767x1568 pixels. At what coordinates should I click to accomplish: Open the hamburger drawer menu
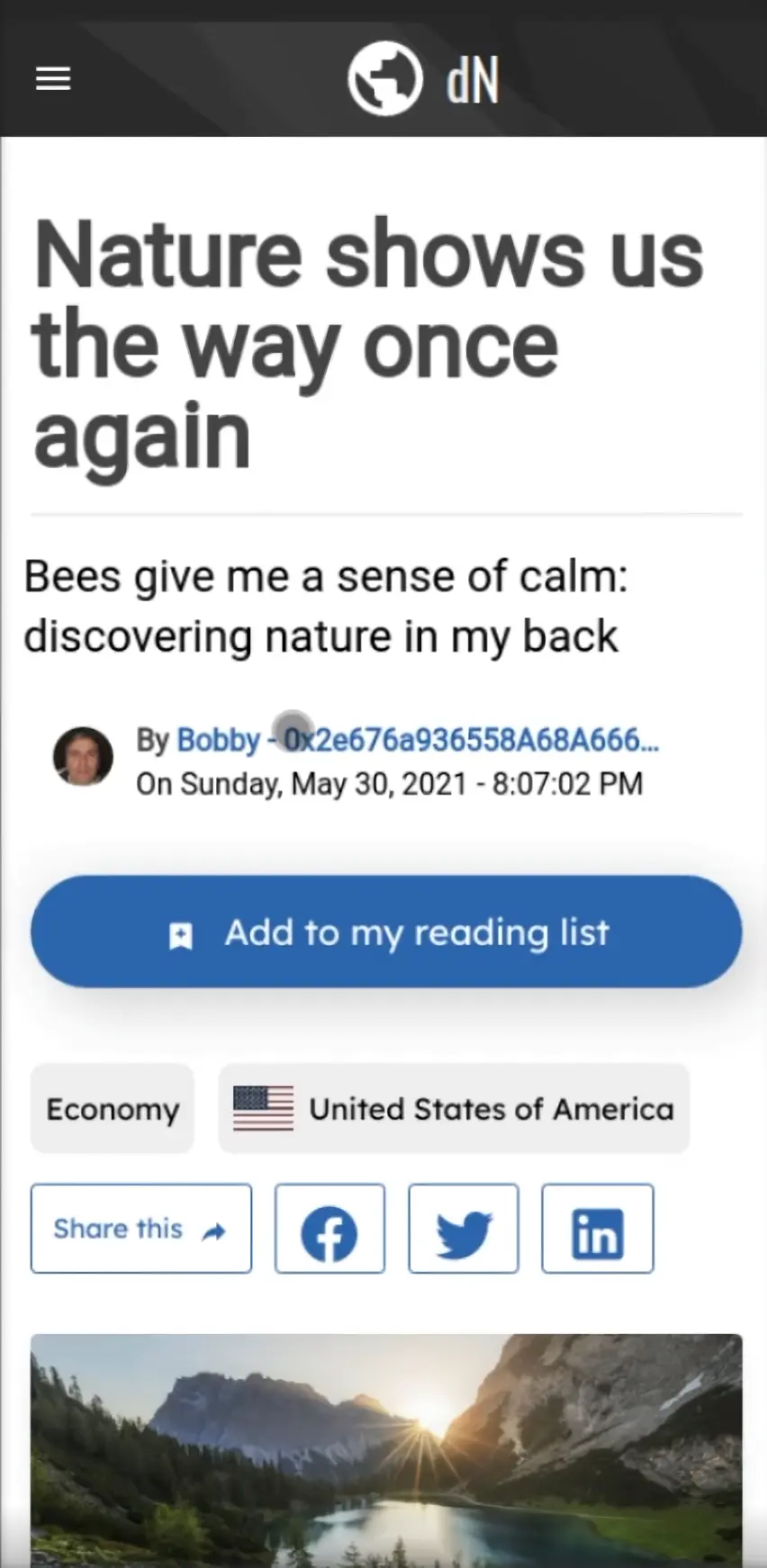click(53, 79)
